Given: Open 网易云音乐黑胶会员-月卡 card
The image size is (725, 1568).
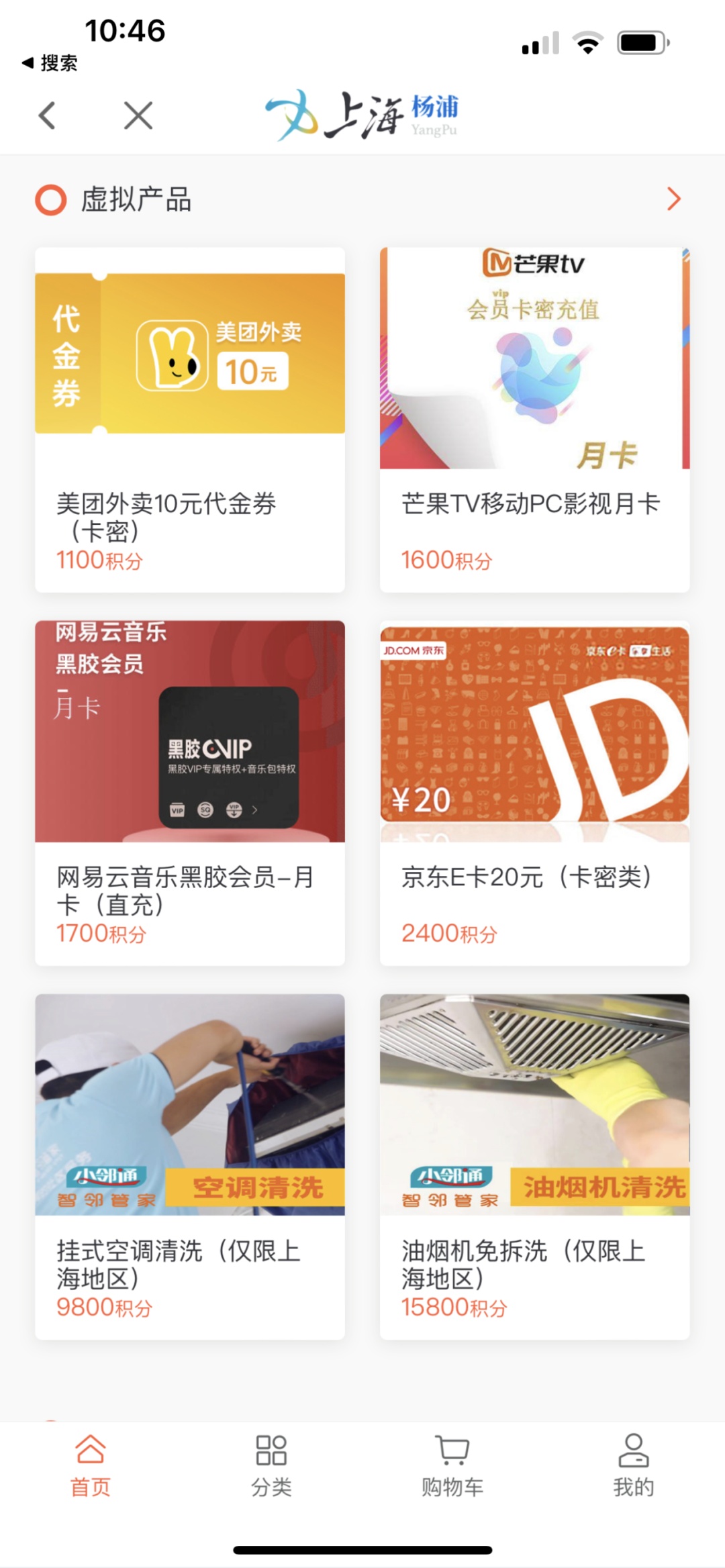Looking at the screenshot, I should 190,793.
